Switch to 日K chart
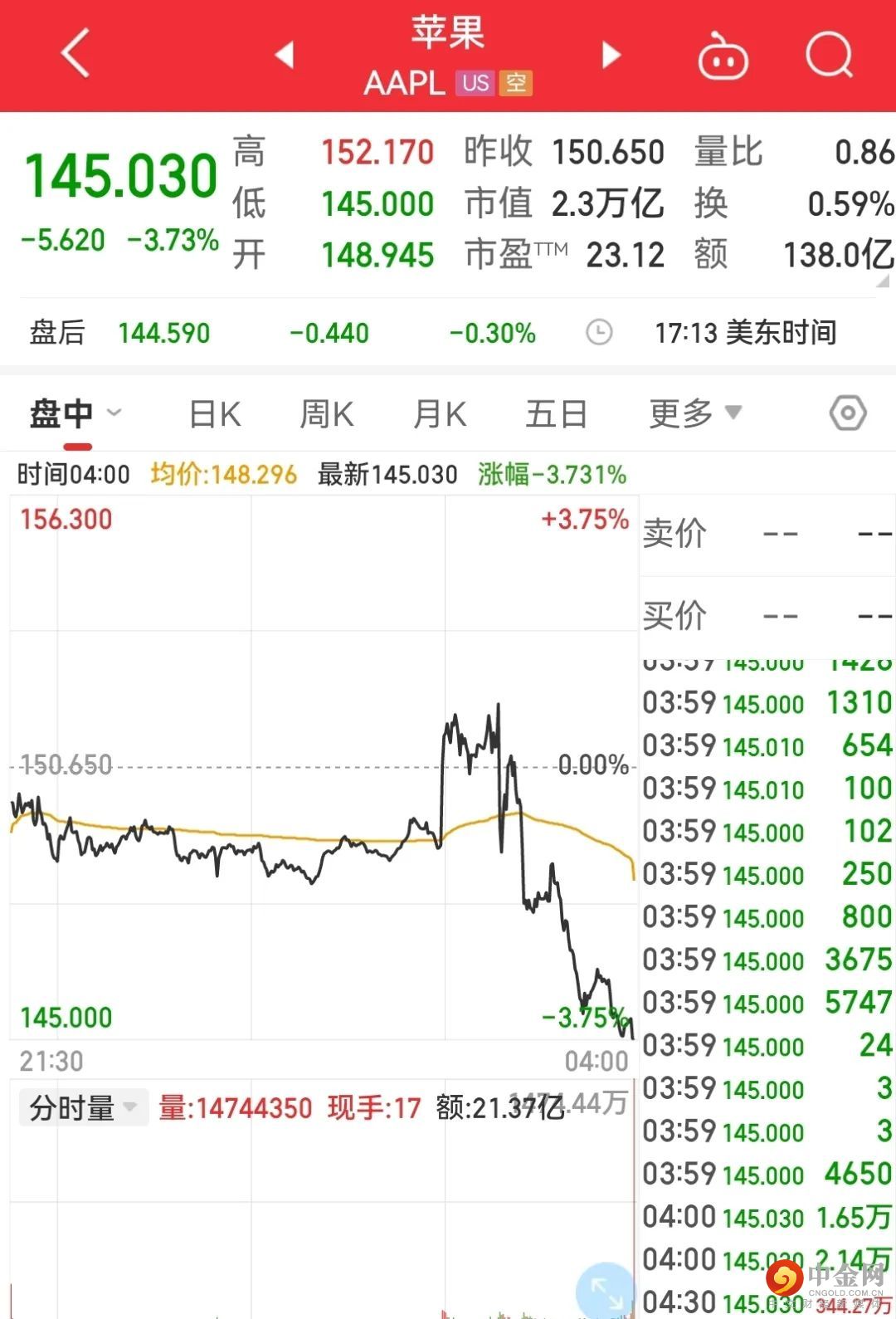896x1319 pixels. coord(215,413)
